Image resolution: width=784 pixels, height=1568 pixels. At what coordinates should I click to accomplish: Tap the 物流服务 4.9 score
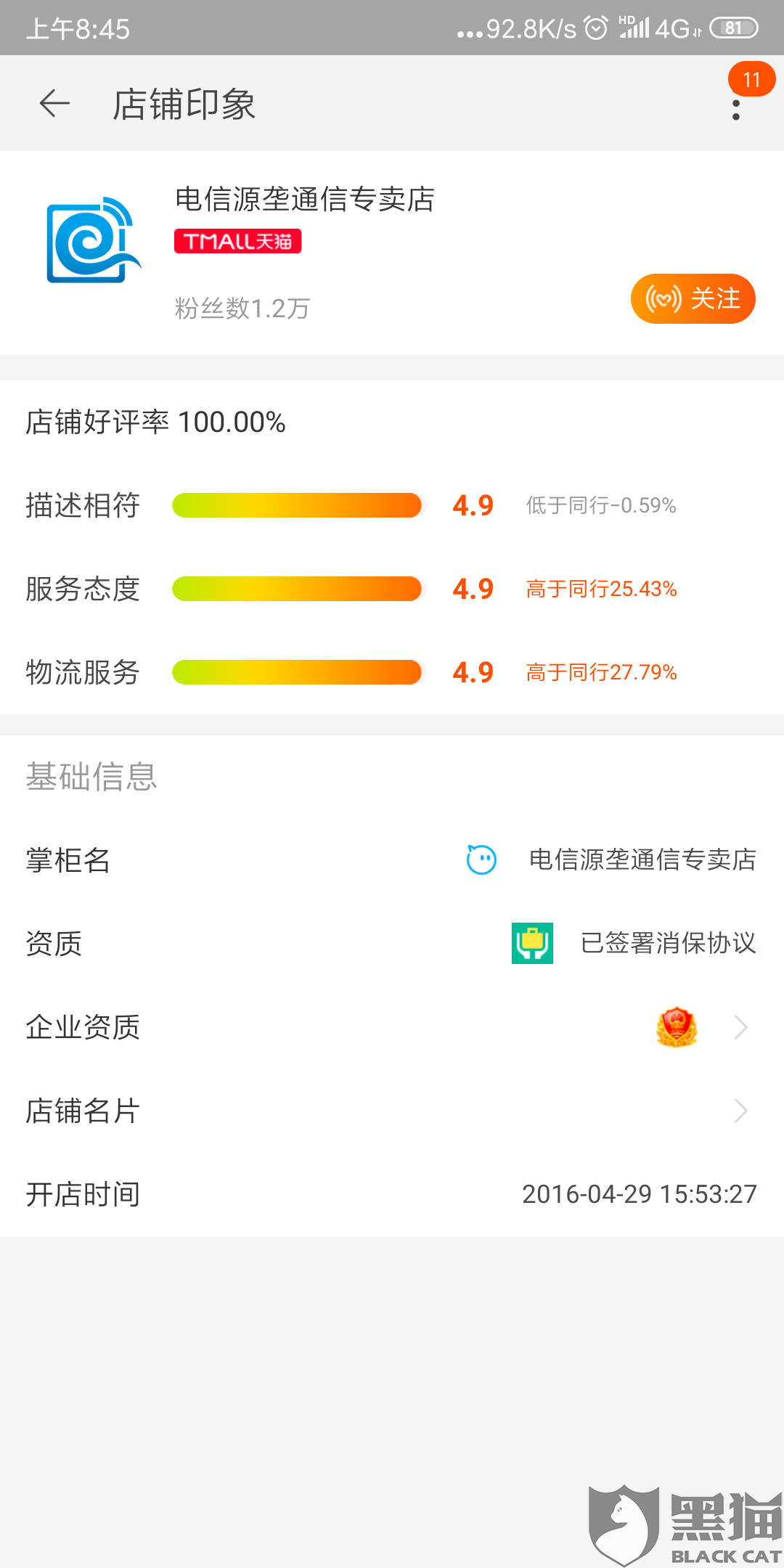pos(473,672)
